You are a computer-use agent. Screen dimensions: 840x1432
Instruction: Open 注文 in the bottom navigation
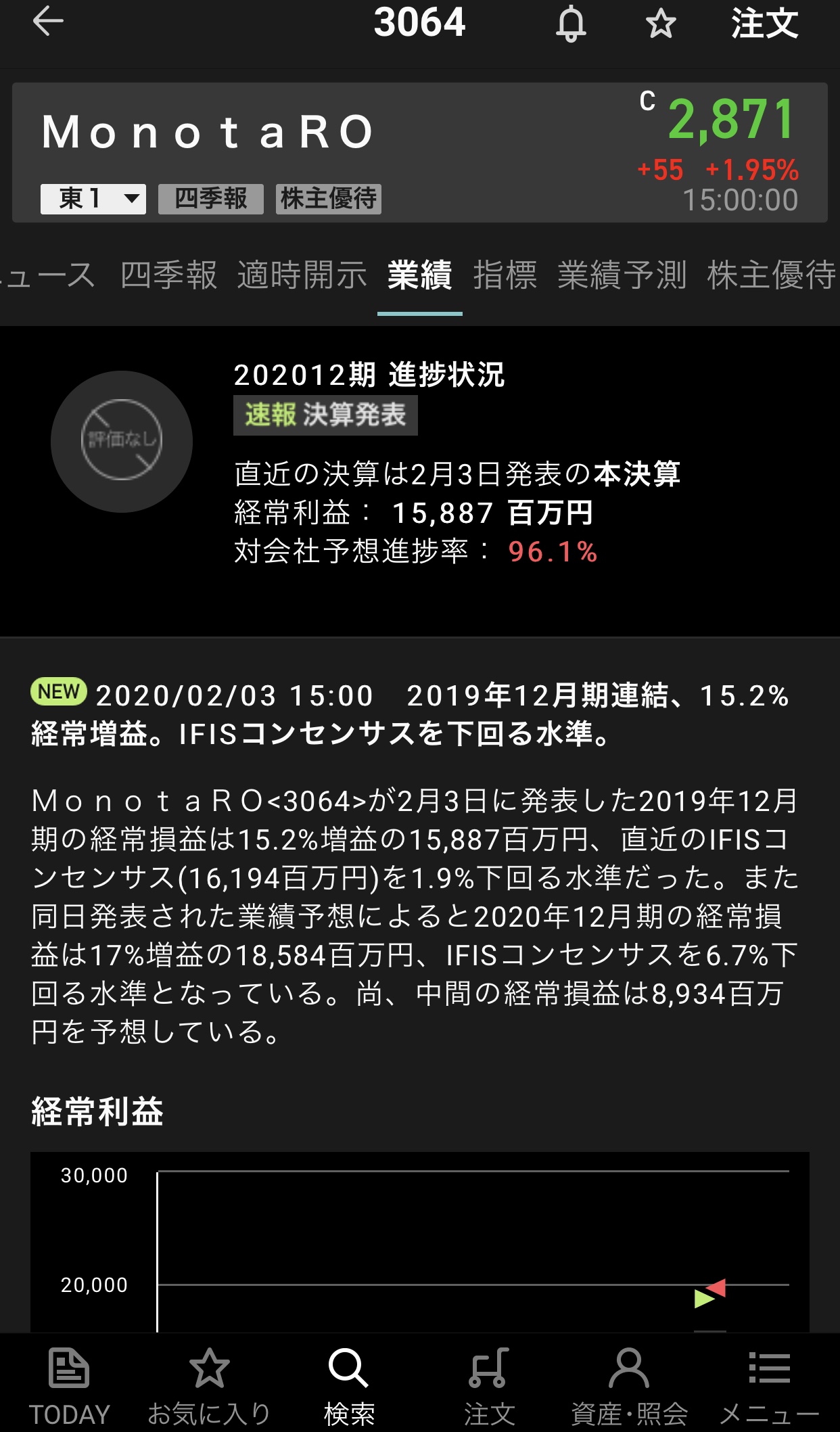(489, 1385)
